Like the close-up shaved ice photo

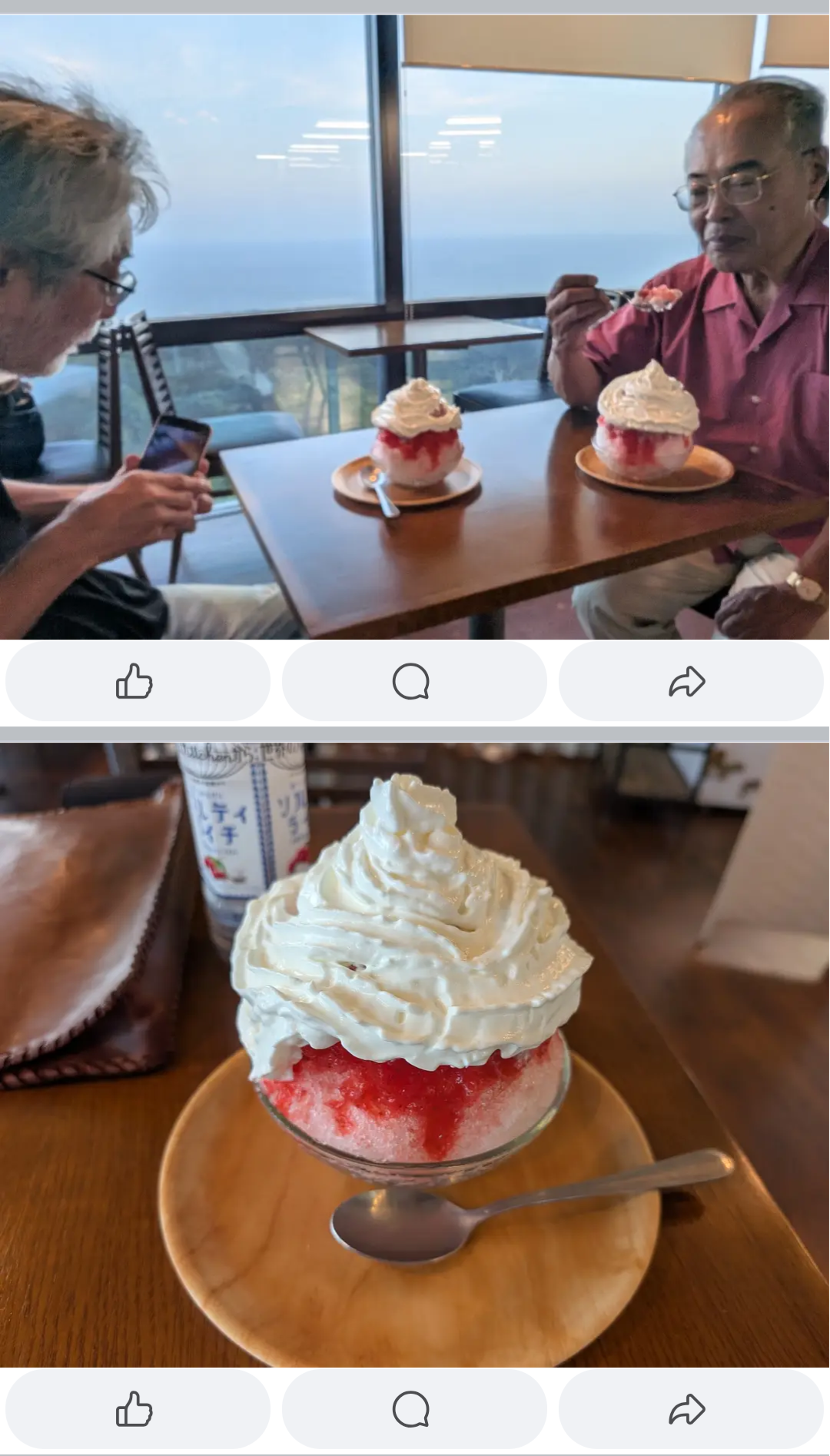click(x=138, y=1409)
